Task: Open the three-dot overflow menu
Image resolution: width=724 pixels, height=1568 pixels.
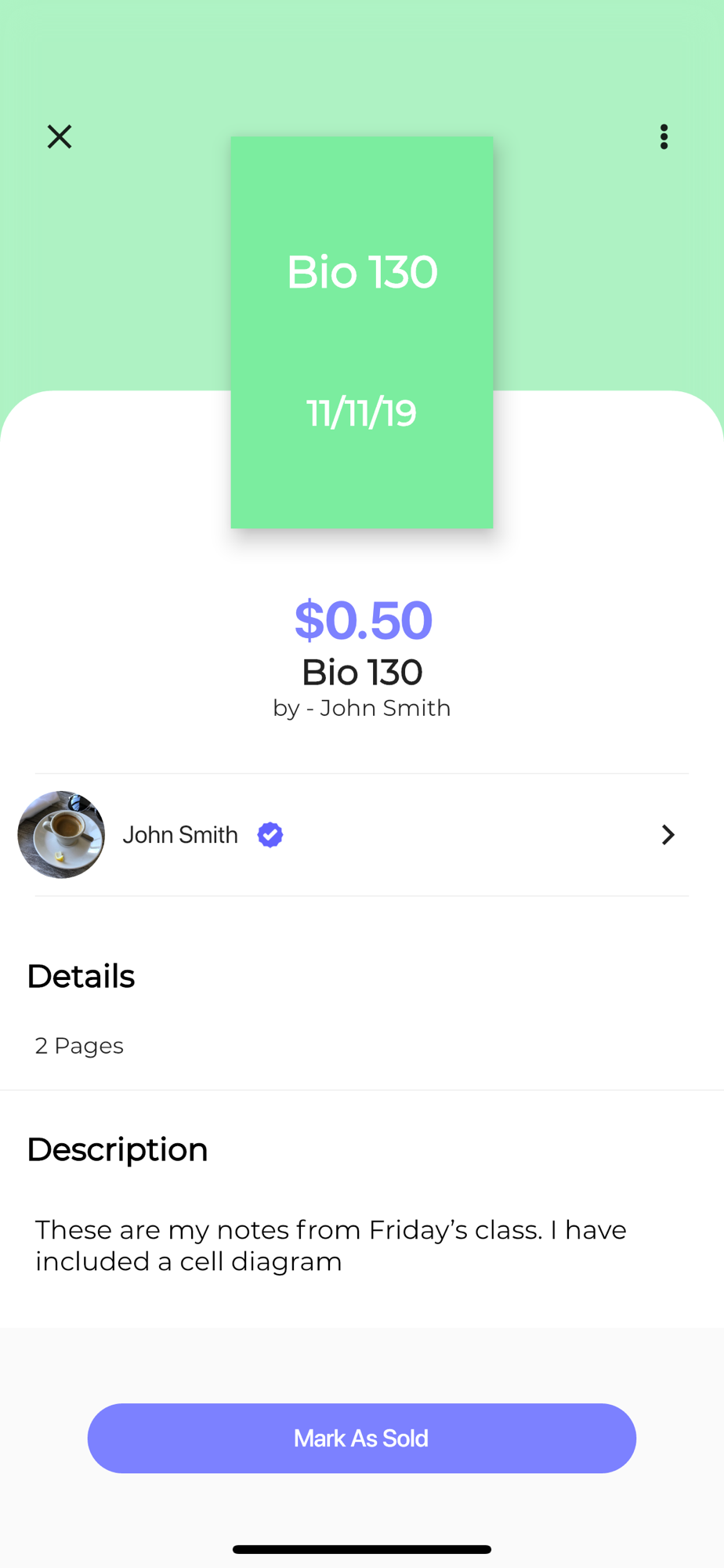Action: 664,136
